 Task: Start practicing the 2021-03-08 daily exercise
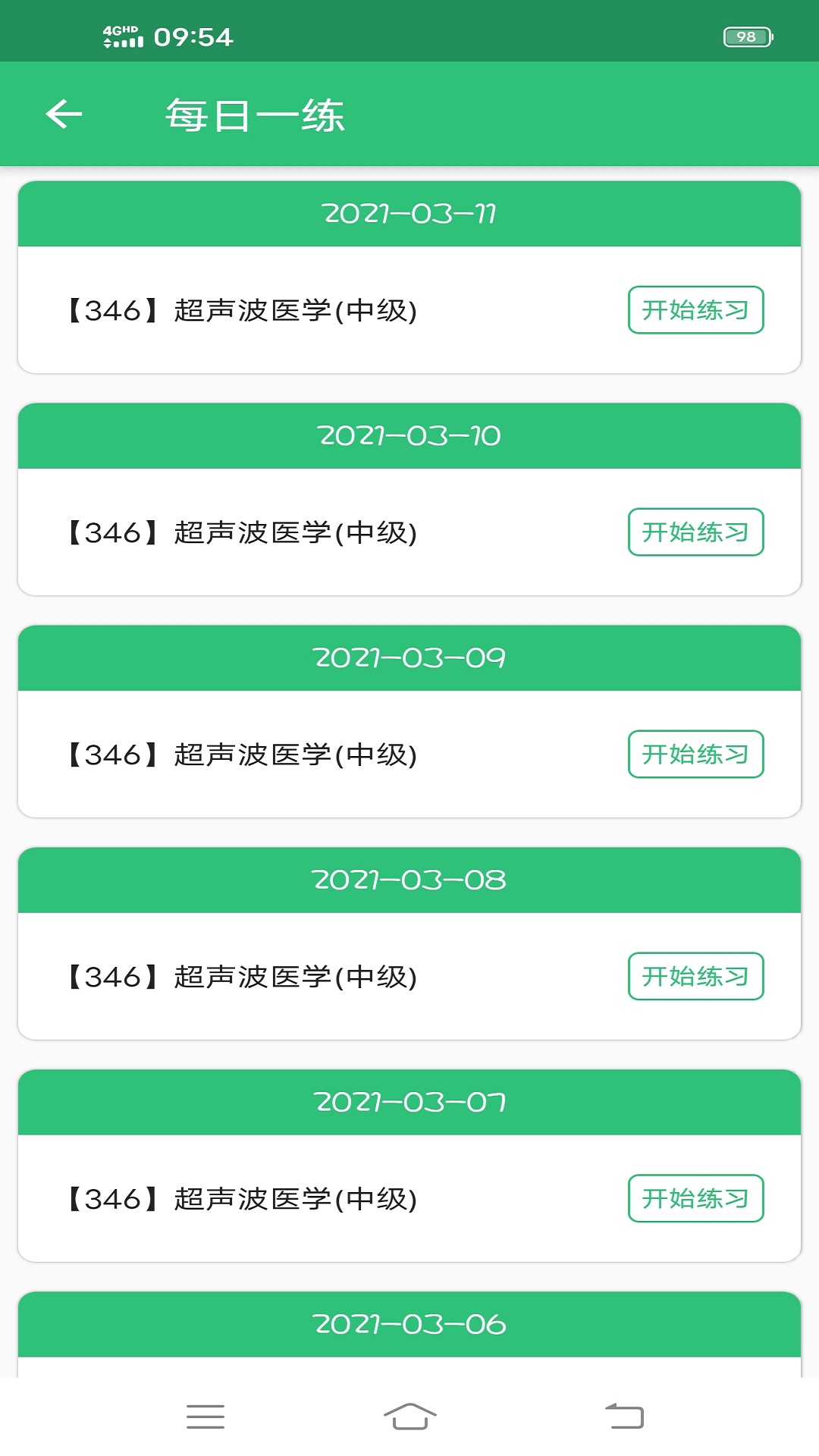click(x=695, y=976)
